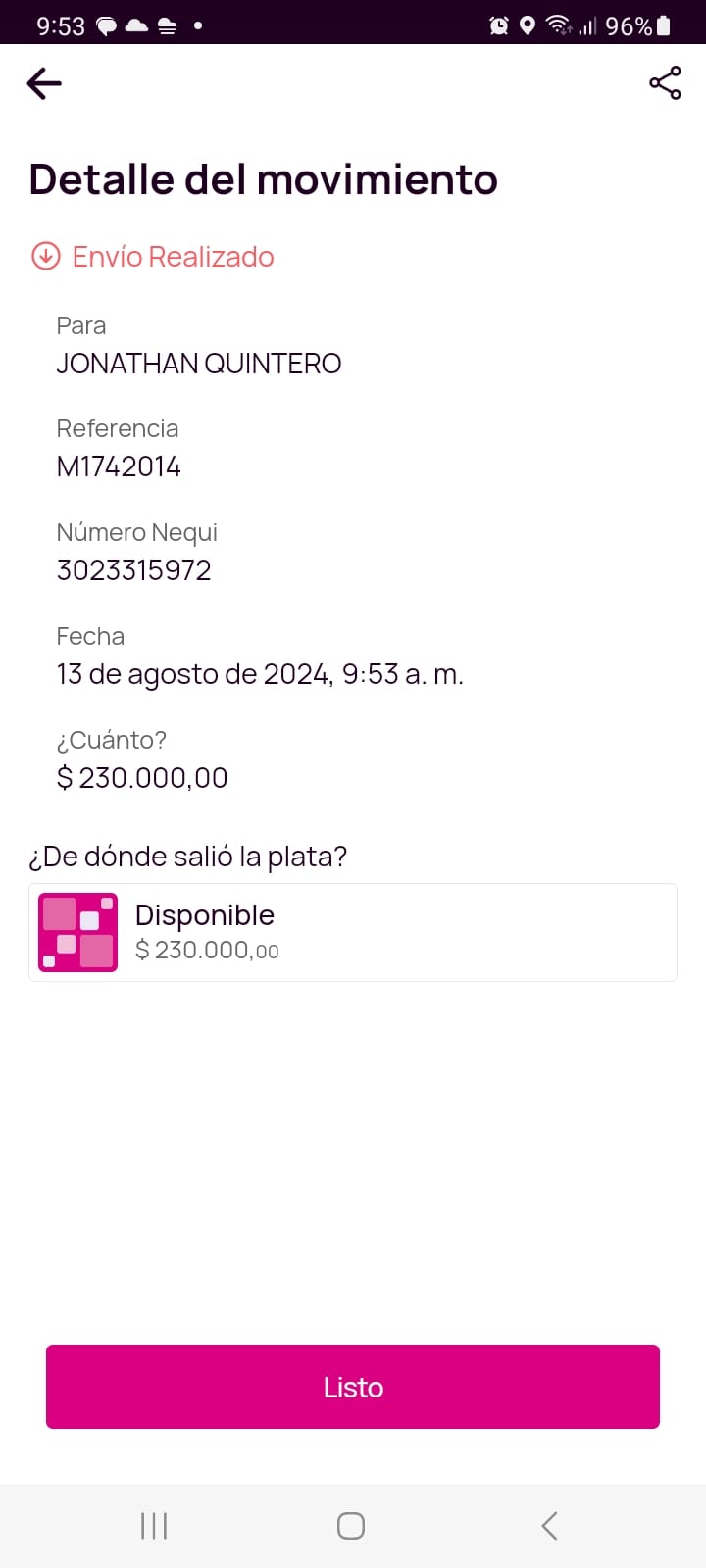The height and width of the screenshot is (1568, 706).
Task: Tap the Listo button
Action: pyautogui.click(x=353, y=1387)
